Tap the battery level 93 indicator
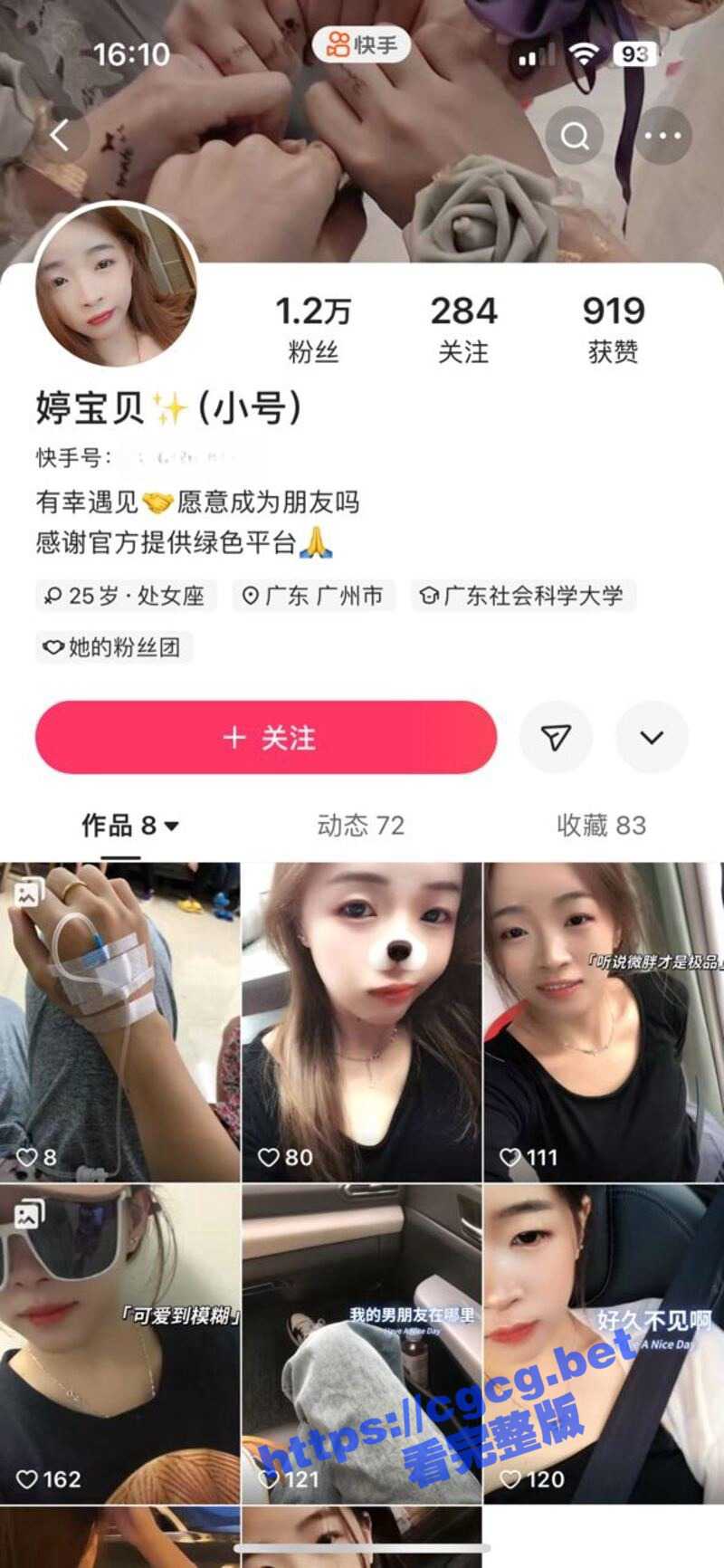Viewport: 724px width, 1568px height. pos(636,54)
